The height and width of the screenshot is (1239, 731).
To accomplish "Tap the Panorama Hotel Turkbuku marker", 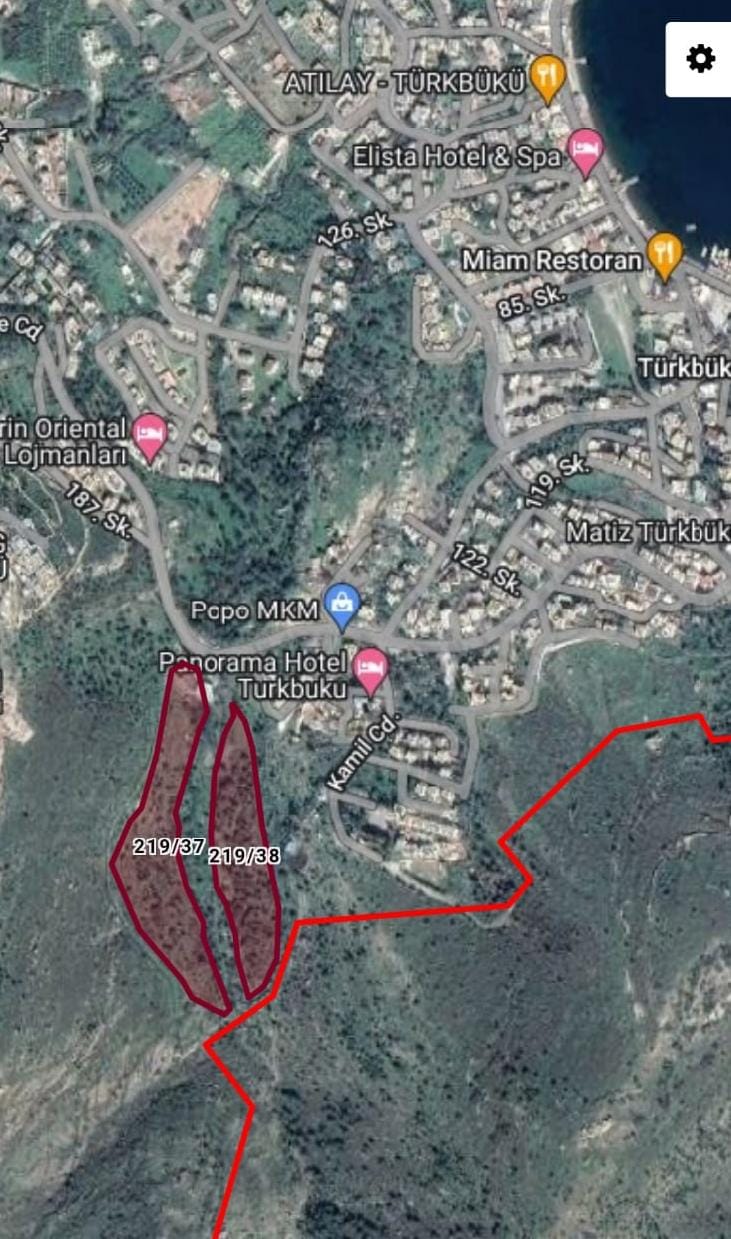I will tap(371, 672).
